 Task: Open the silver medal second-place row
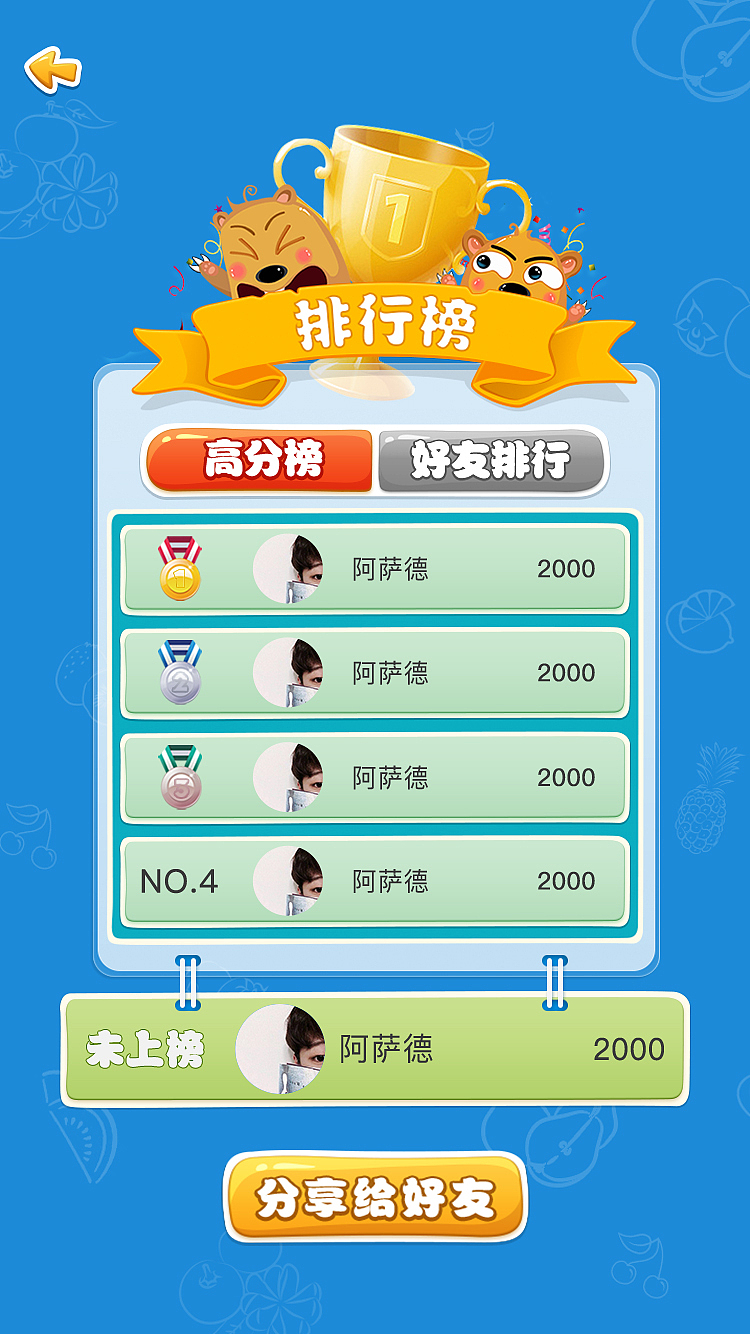point(374,673)
